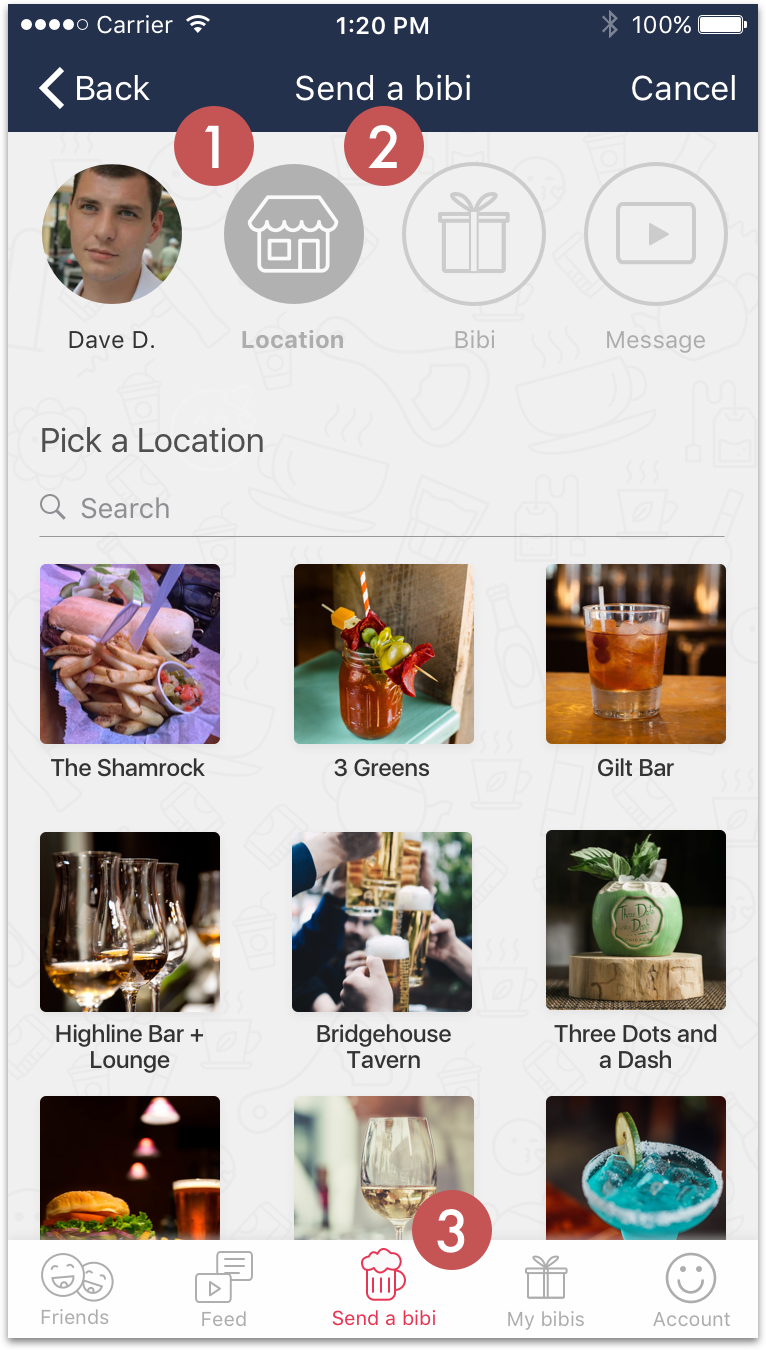Screen dimensions: 766x1350
Task: Select the Location step icon
Action: [x=294, y=234]
